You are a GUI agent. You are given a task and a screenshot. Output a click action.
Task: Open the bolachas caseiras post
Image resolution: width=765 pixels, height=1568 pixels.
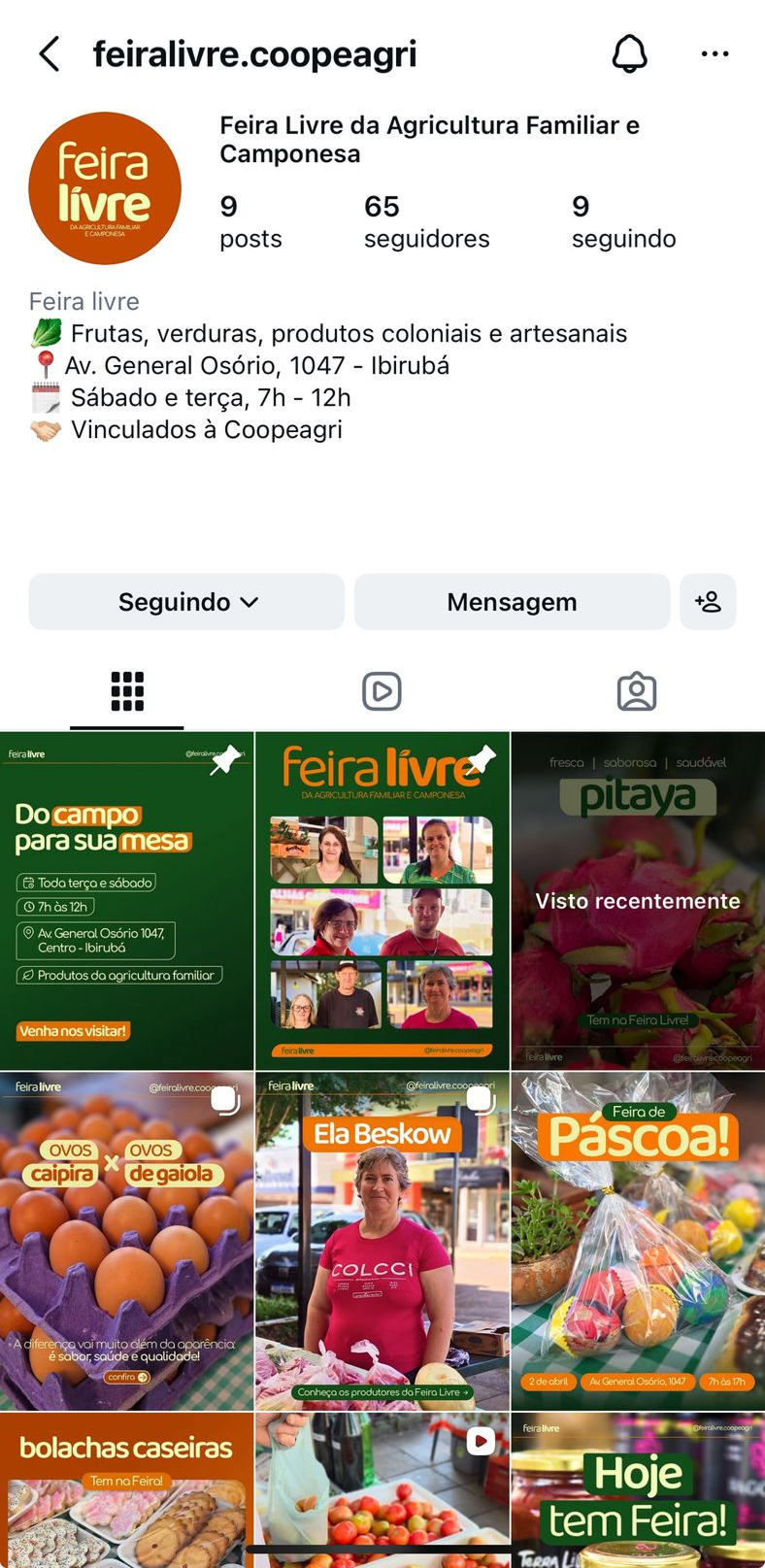tap(126, 1489)
